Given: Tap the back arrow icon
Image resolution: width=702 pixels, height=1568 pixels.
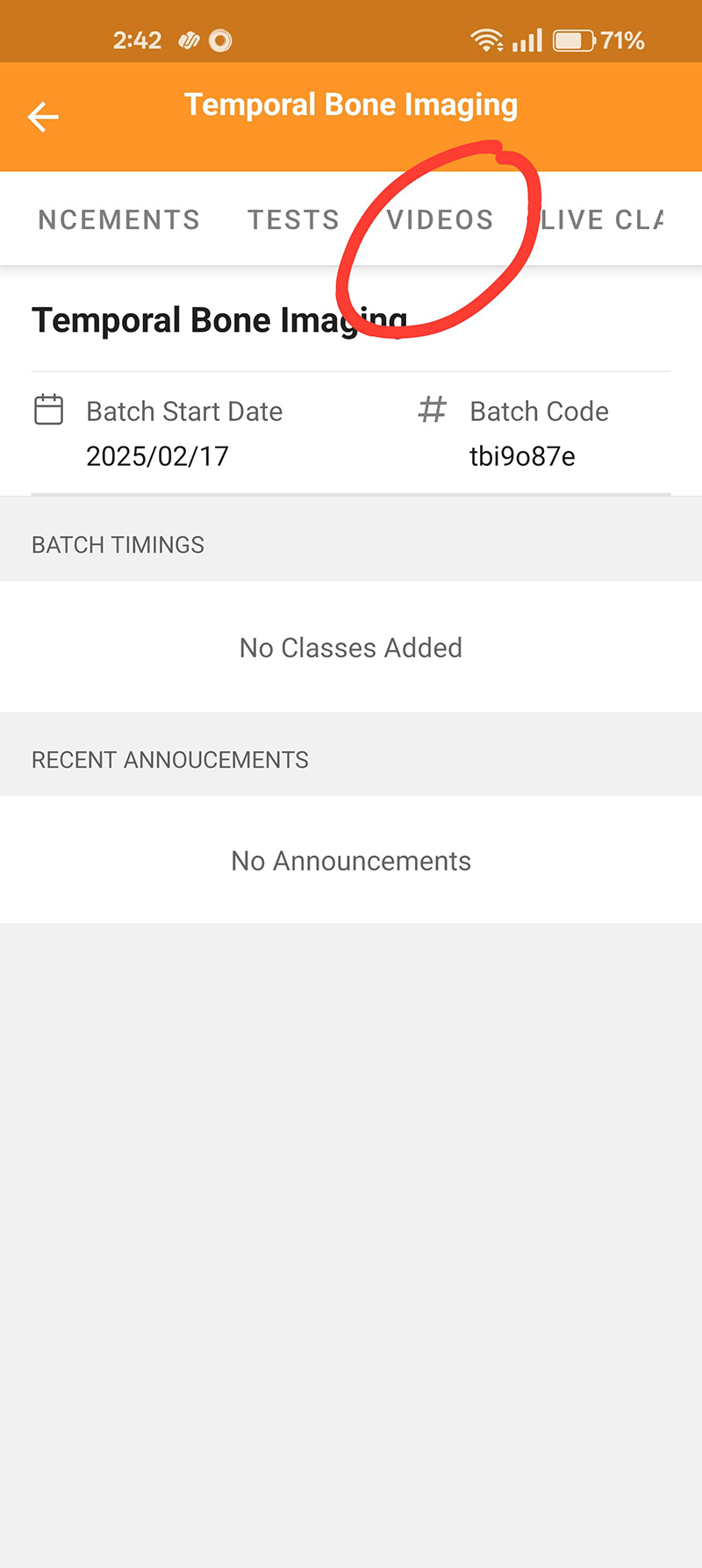Looking at the screenshot, I should click(42, 116).
